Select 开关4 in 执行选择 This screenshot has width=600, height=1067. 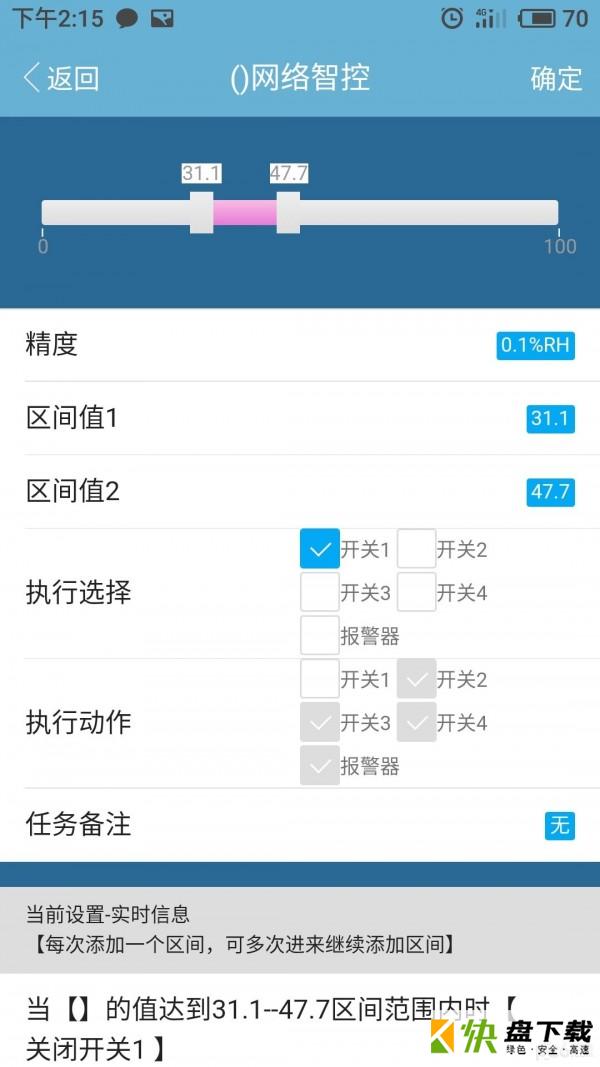tap(417, 592)
